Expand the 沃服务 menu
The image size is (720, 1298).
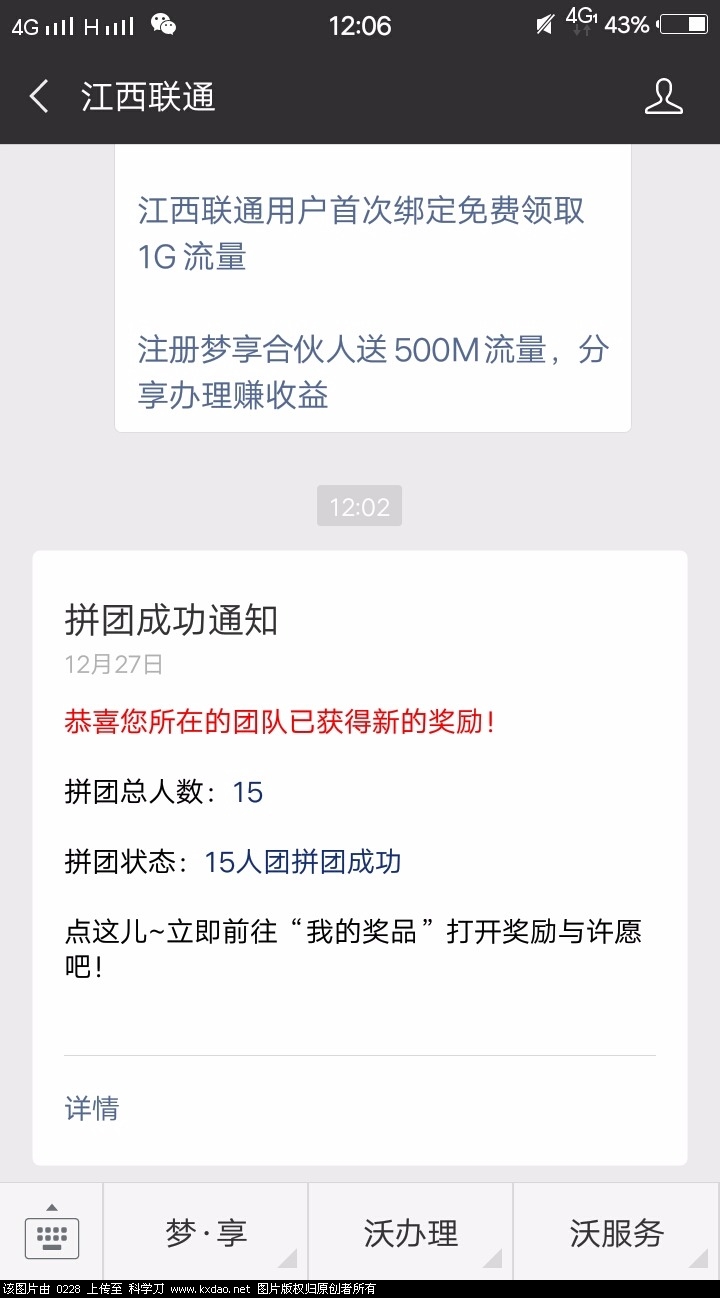click(x=616, y=1234)
